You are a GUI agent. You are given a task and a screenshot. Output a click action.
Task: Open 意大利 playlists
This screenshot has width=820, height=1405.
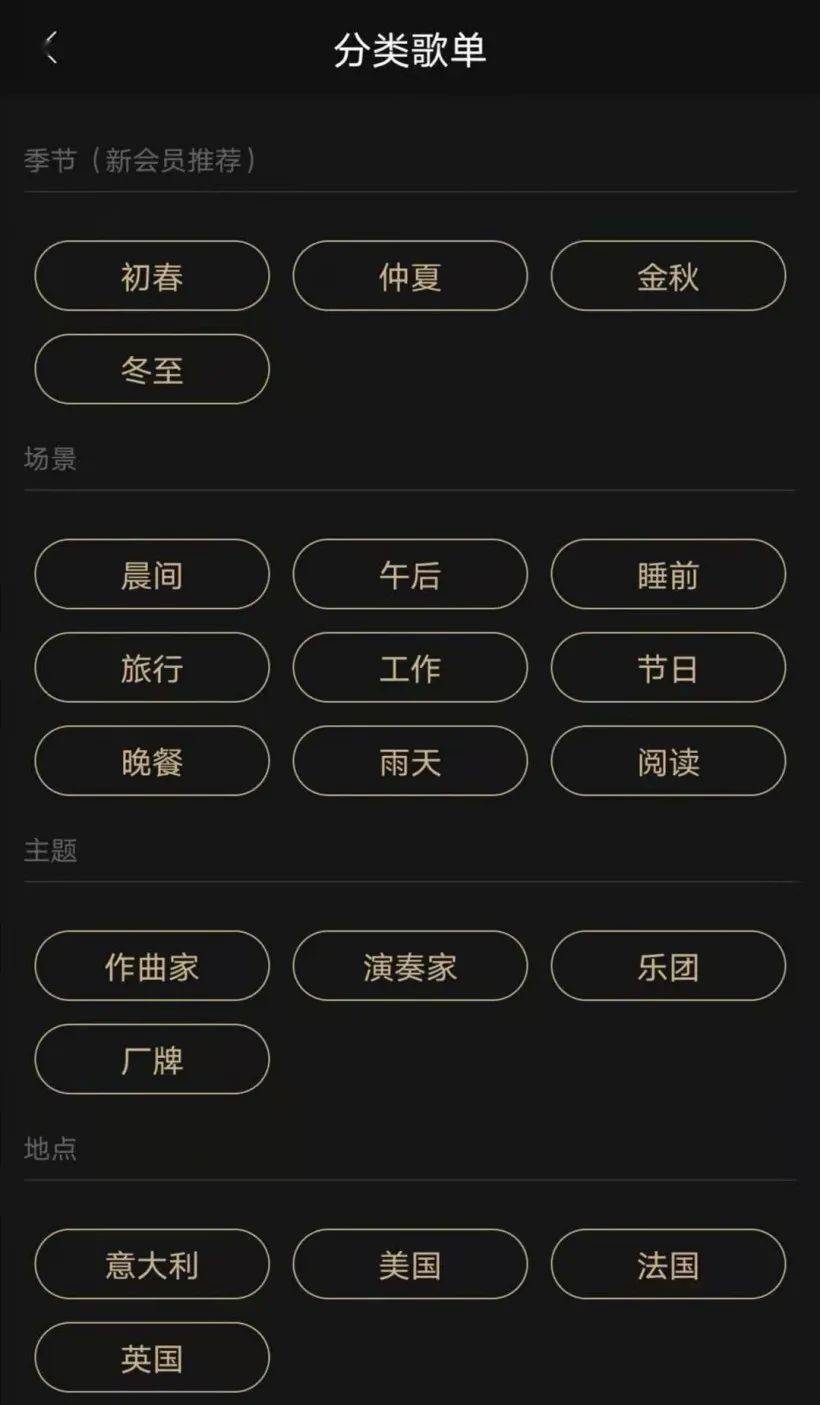[x=152, y=1264]
